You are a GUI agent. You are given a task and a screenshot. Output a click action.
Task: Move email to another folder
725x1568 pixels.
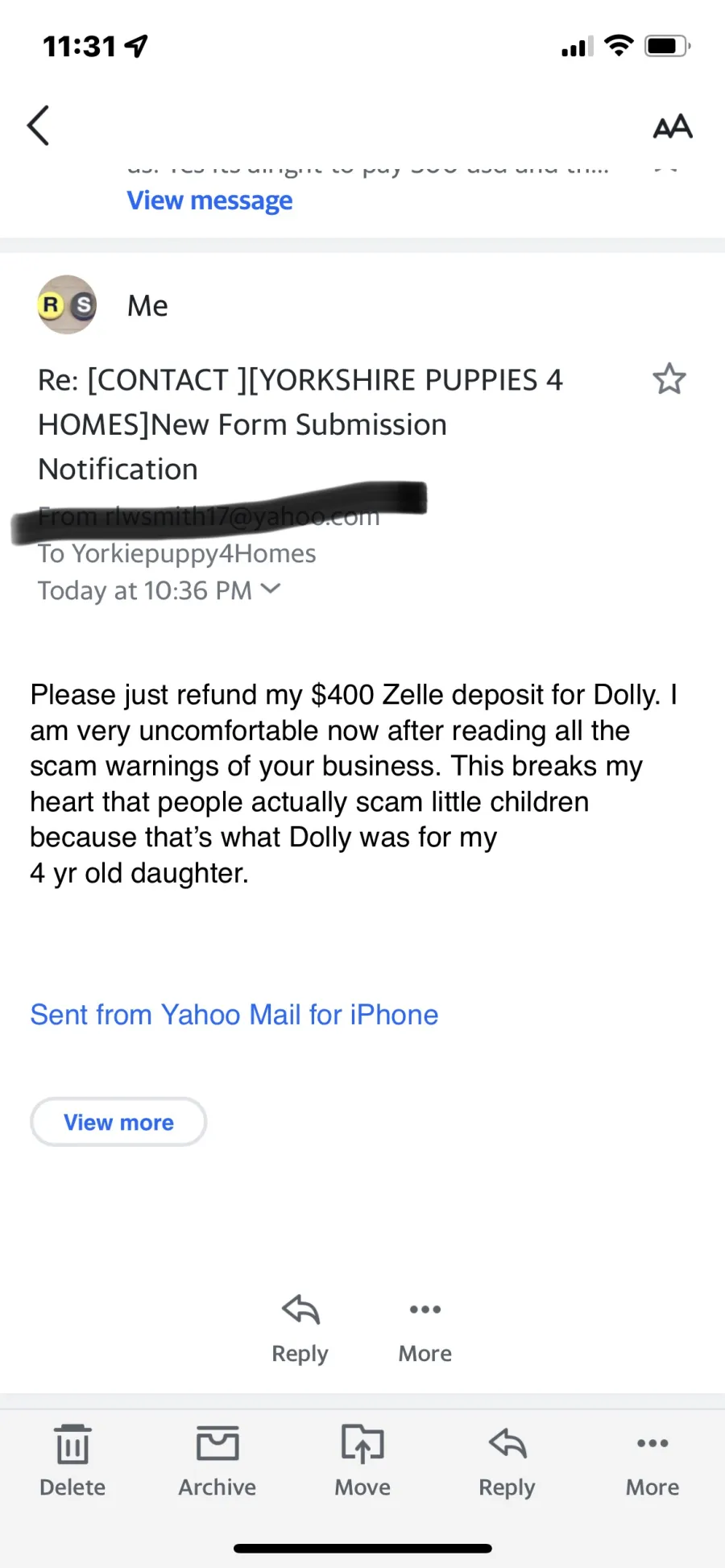pos(362,1461)
